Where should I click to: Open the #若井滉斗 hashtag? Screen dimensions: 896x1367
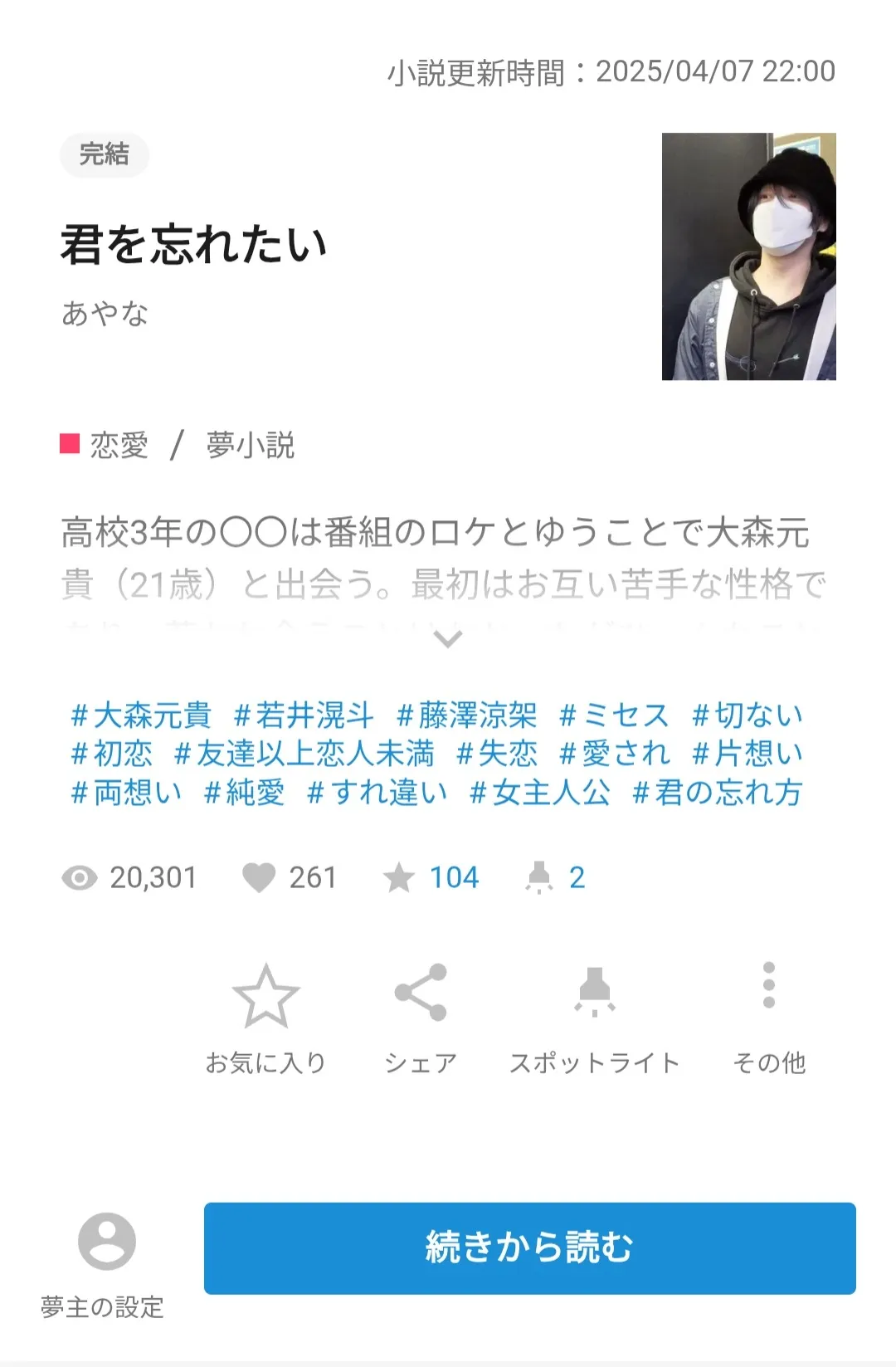304,715
